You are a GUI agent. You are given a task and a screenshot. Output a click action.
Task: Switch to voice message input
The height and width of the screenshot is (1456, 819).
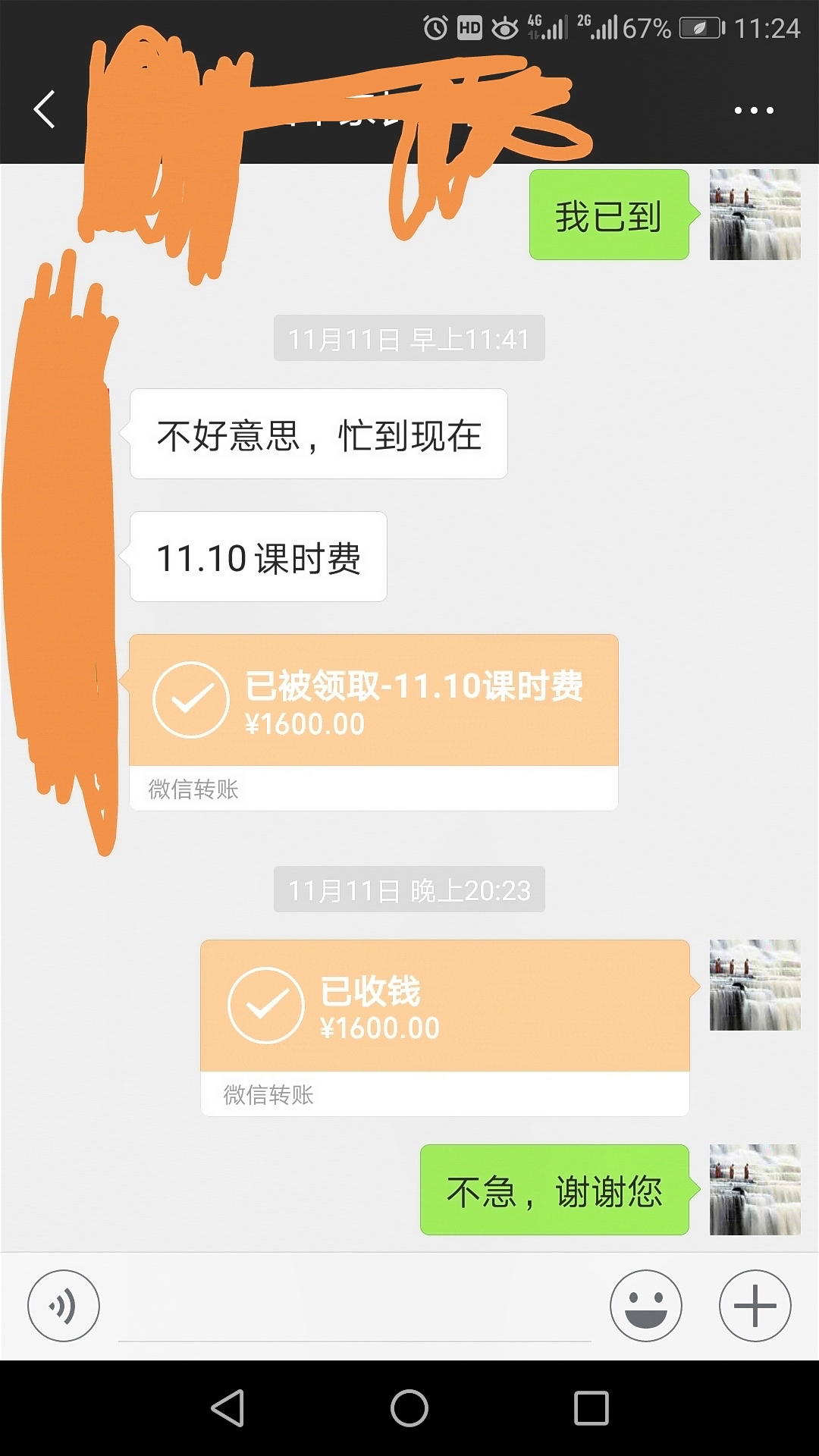click(x=64, y=1306)
